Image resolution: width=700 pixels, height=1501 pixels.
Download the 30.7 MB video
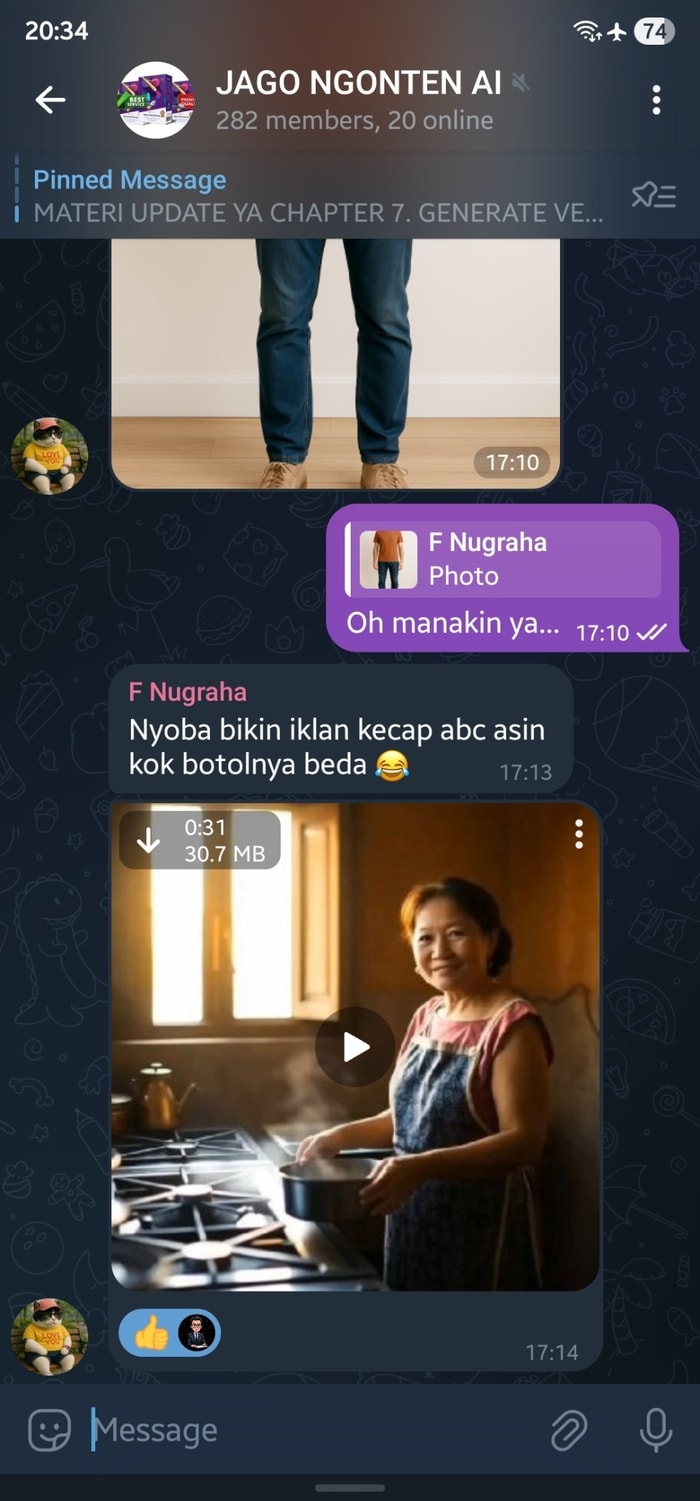coord(149,840)
